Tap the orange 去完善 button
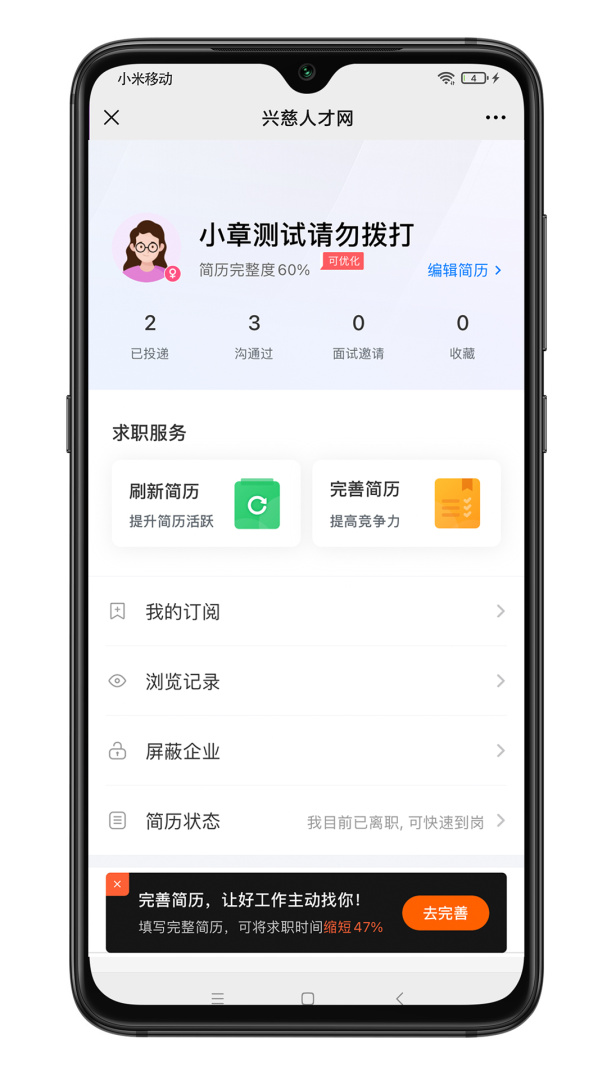Image resolution: width=607 pixels, height=1080 pixels. 445,913
